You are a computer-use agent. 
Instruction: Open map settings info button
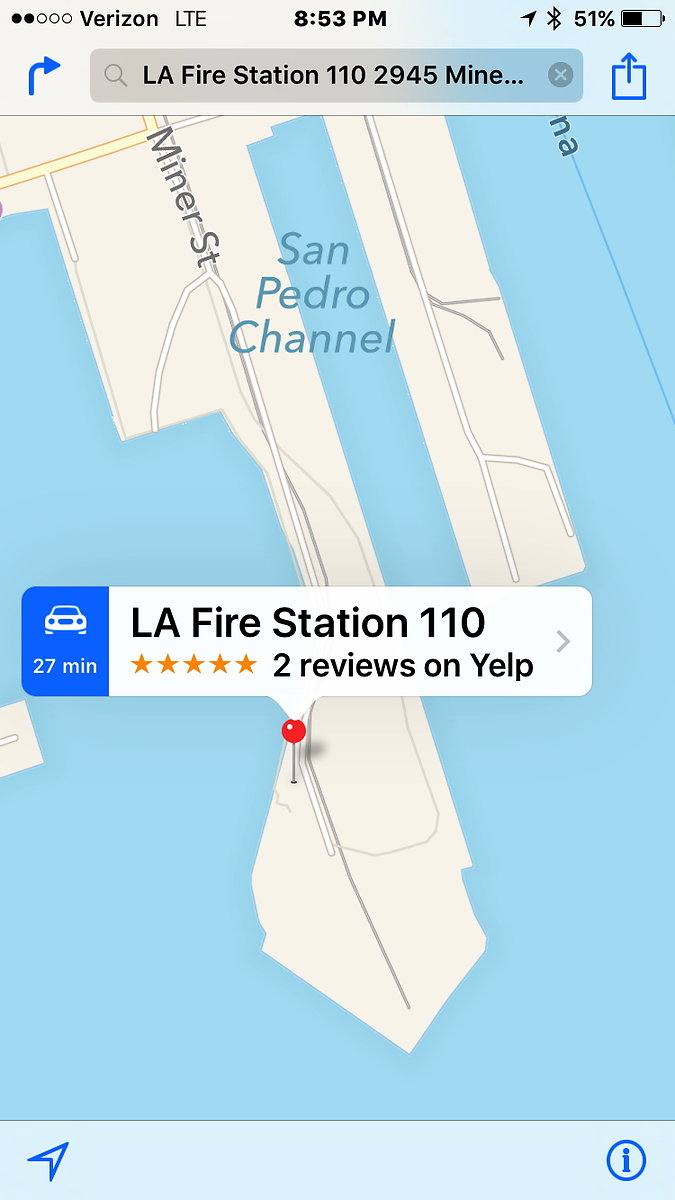(626, 1161)
